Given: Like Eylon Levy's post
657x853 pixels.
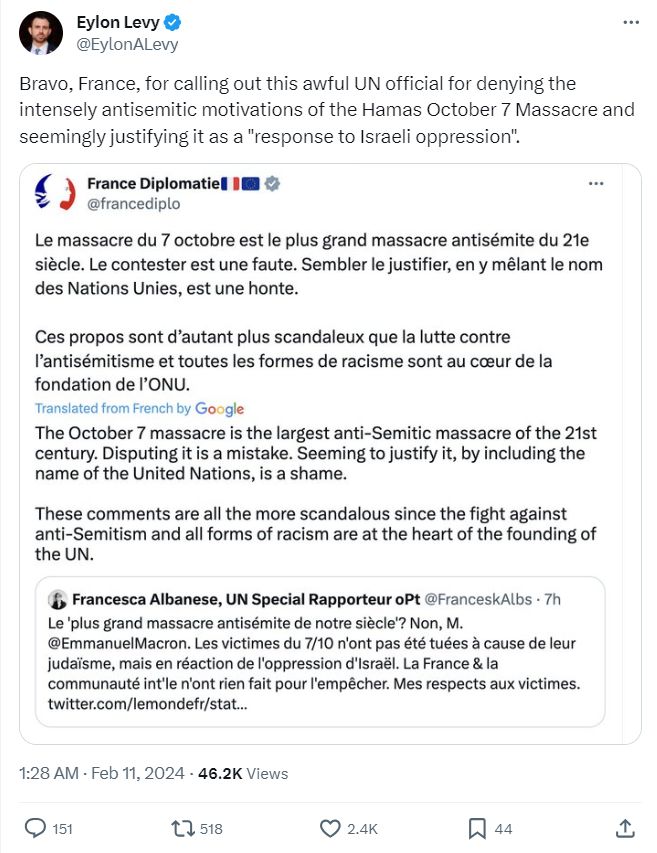Looking at the screenshot, I should click(x=331, y=828).
